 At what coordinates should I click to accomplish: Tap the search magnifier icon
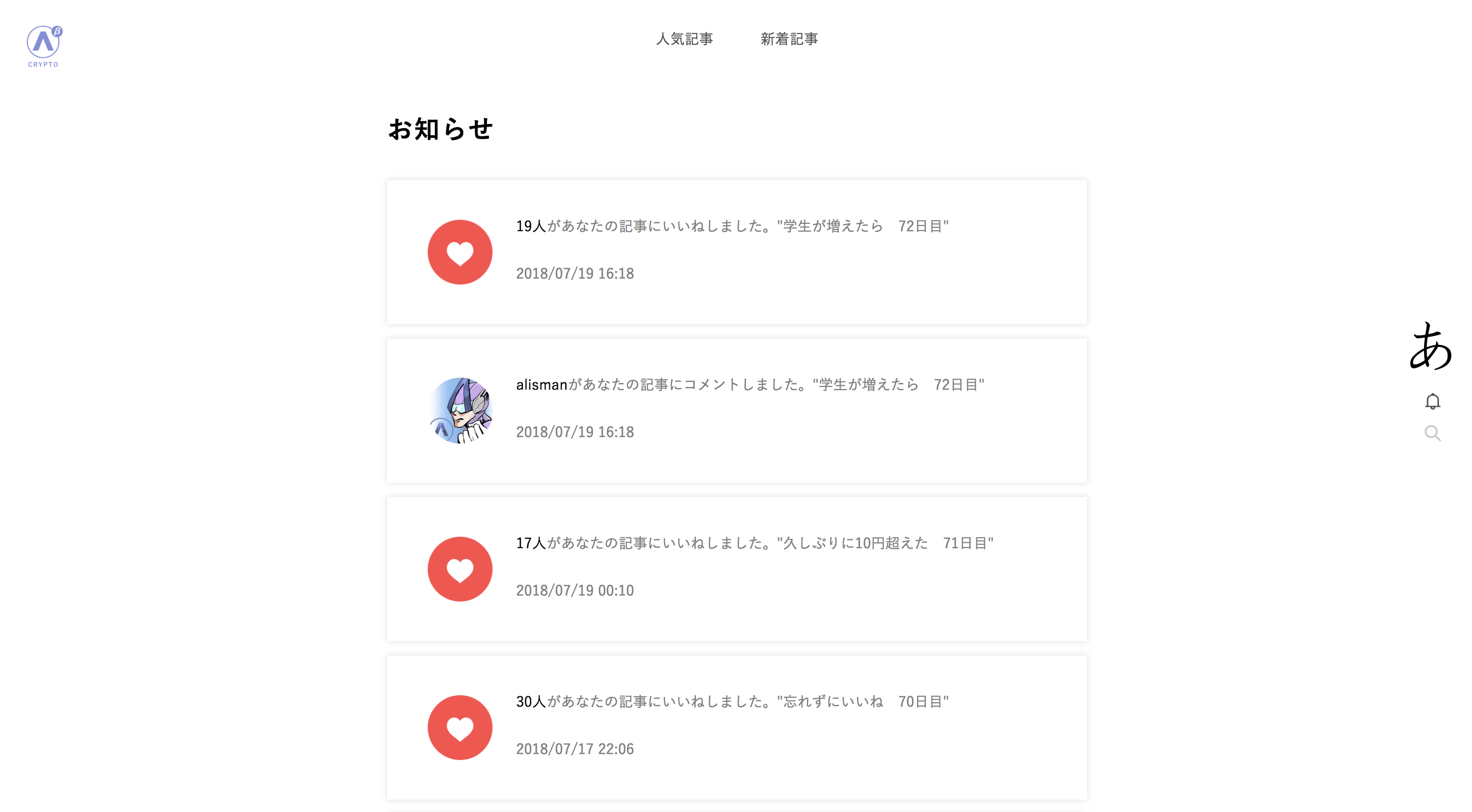click(1432, 433)
